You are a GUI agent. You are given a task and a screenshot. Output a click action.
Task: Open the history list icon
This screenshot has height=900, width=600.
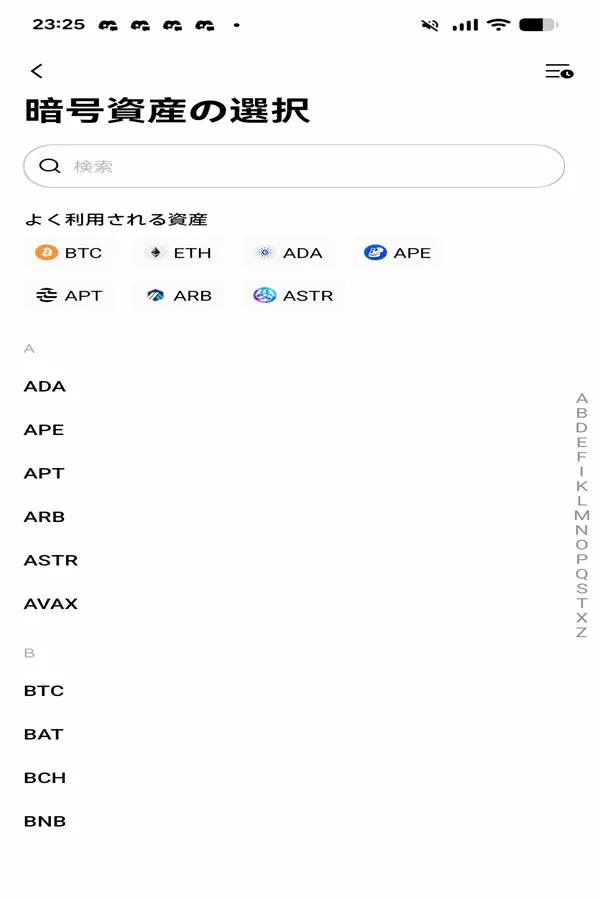point(558,71)
